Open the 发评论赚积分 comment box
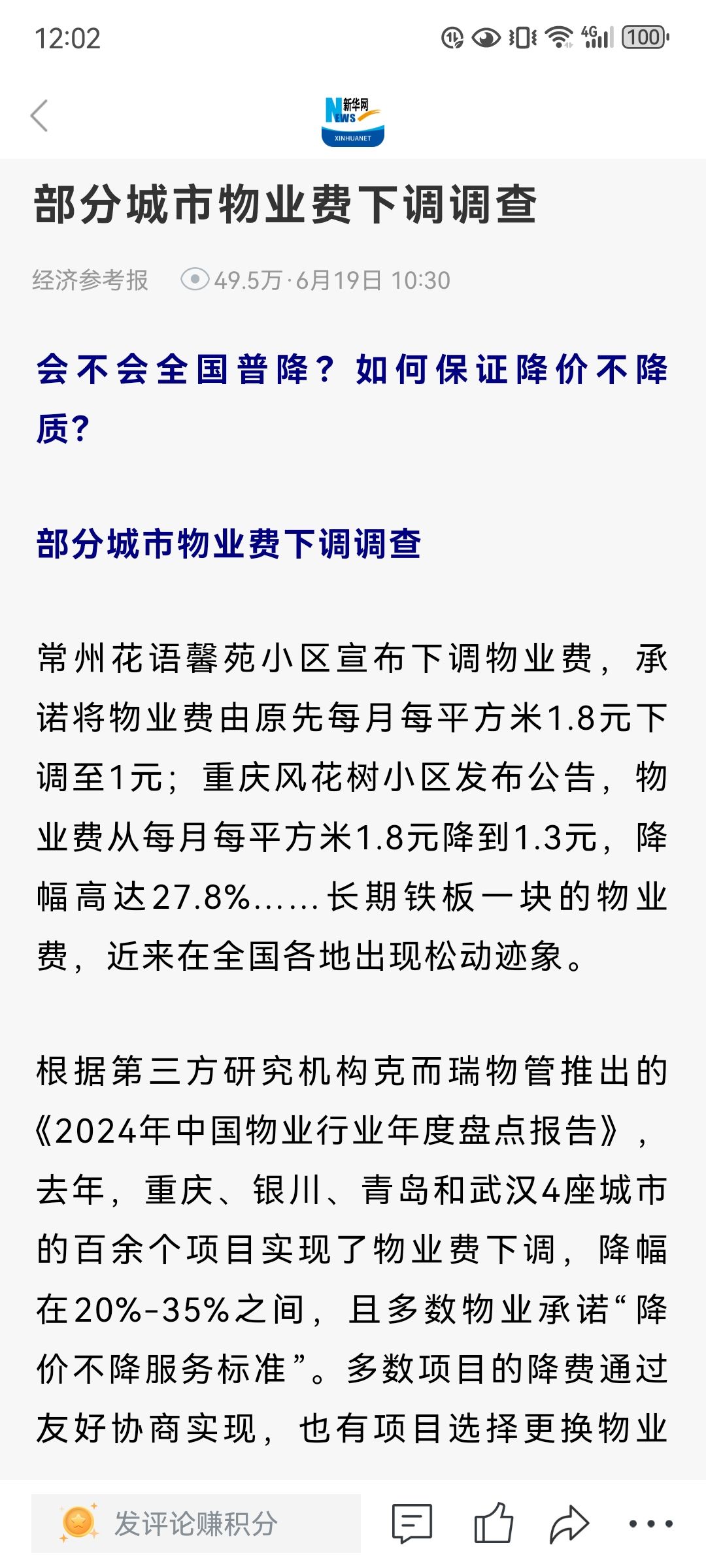This screenshot has height=1568, width=706. [196, 1523]
